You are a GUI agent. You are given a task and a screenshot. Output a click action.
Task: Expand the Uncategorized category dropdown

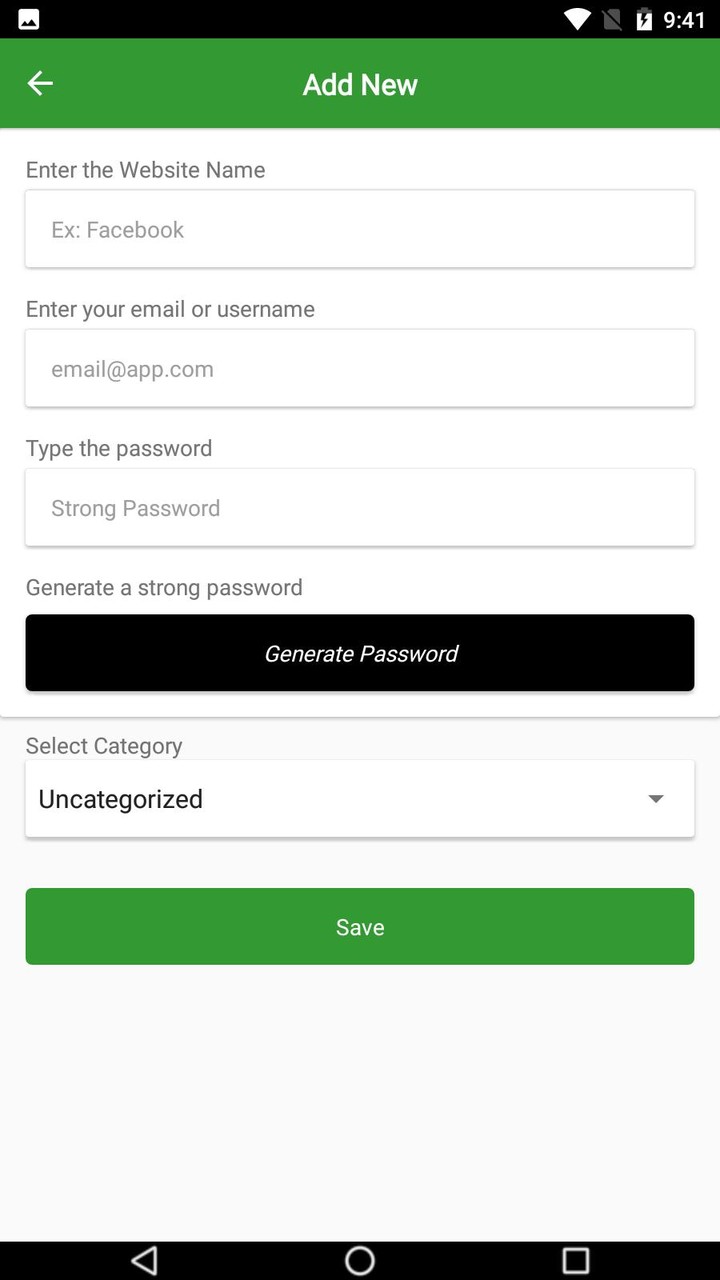click(360, 799)
